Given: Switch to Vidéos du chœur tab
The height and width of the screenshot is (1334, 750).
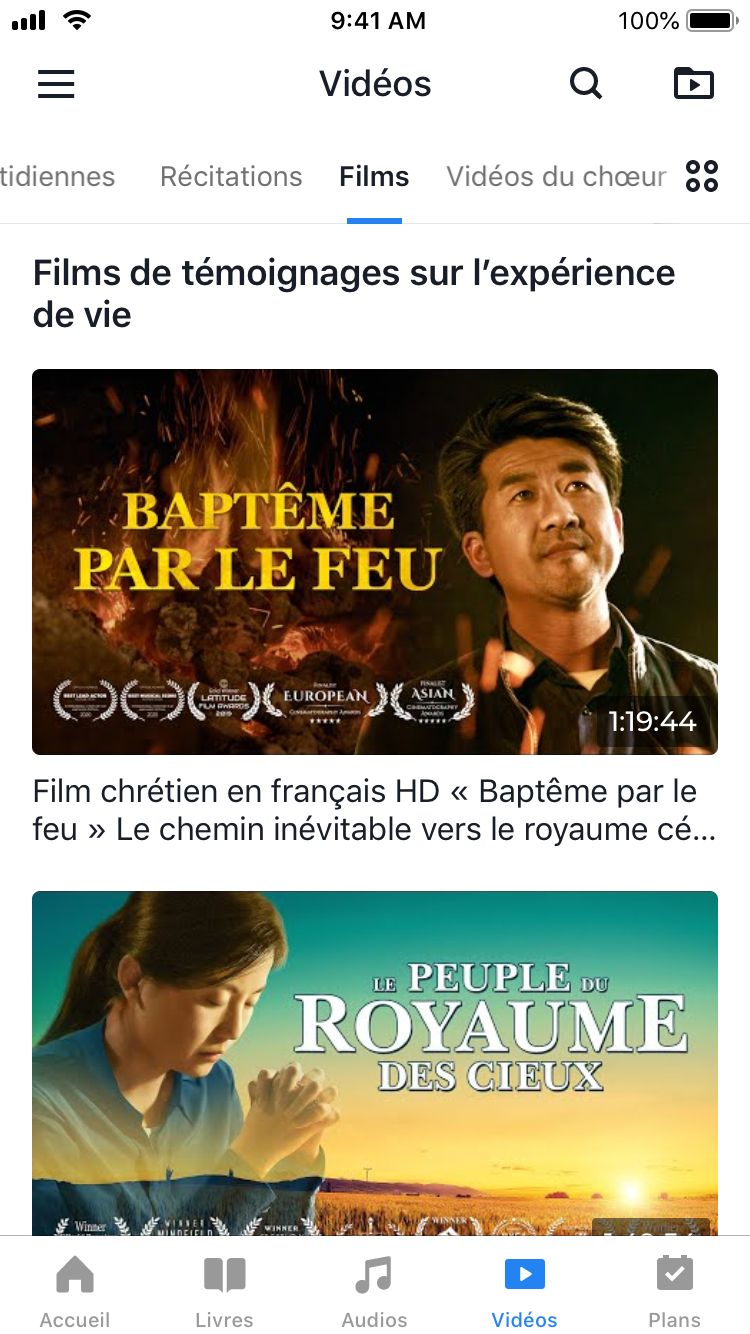Looking at the screenshot, I should tap(556, 177).
